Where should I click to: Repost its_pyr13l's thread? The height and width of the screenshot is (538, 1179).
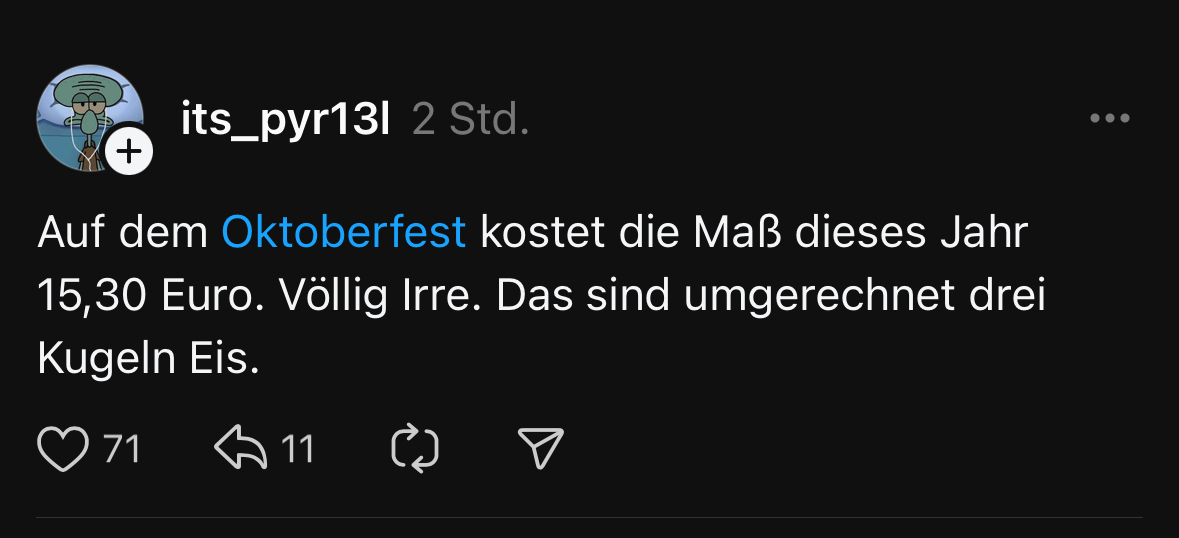point(415,449)
